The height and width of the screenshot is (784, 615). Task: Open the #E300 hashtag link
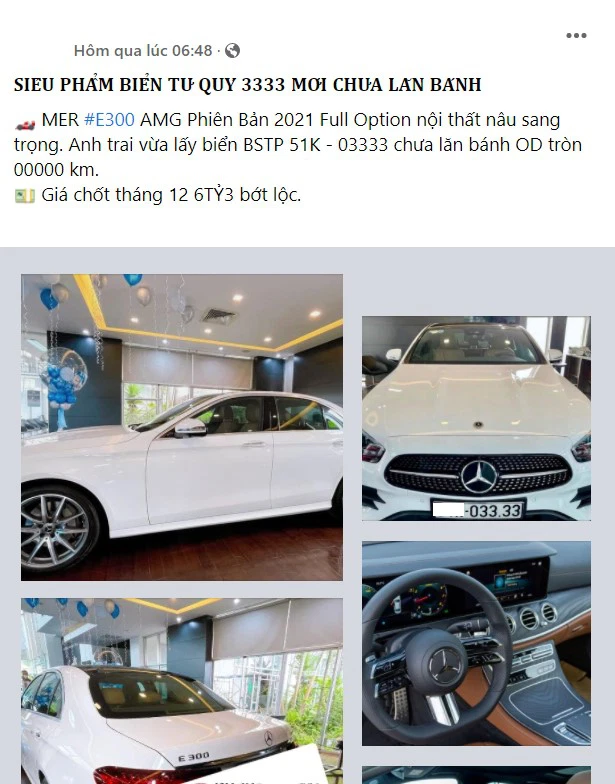pos(109,120)
